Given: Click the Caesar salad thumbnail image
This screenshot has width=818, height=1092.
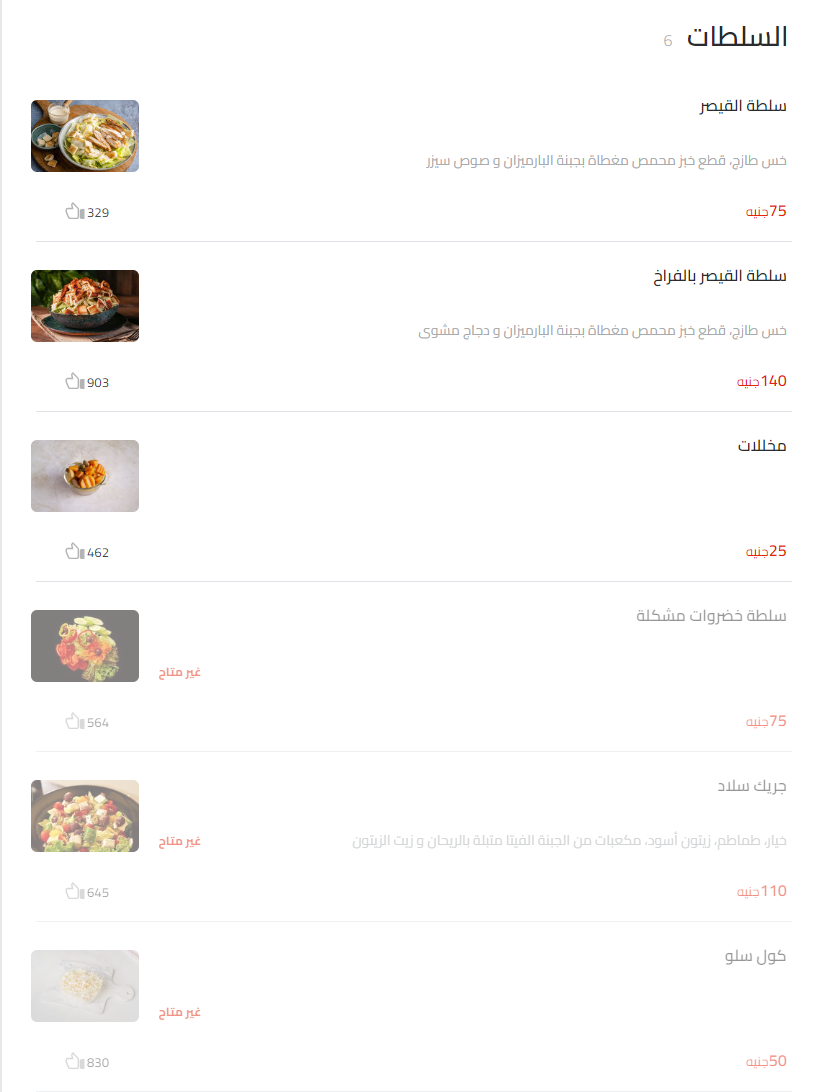Looking at the screenshot, I should pos(85,136).
